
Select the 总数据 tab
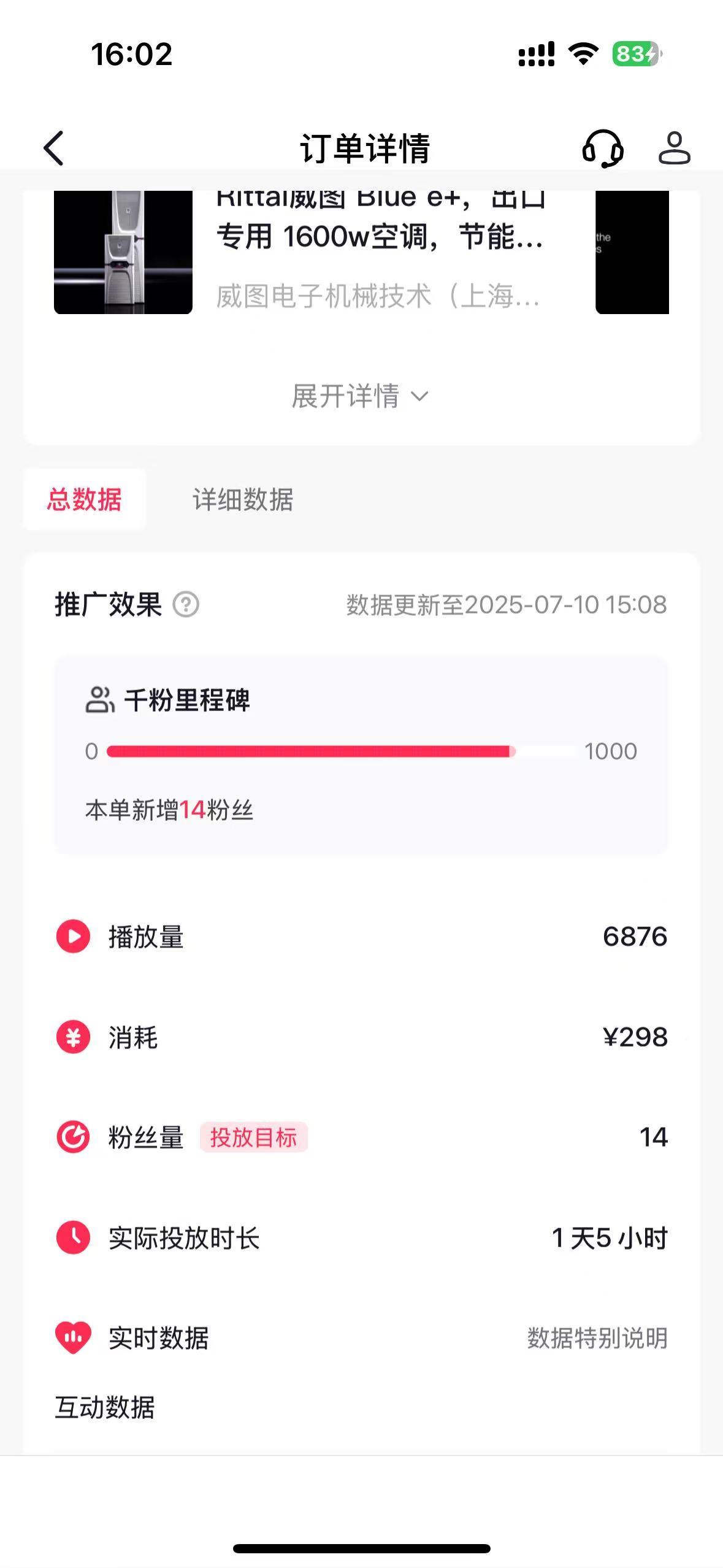pos(85,500)
